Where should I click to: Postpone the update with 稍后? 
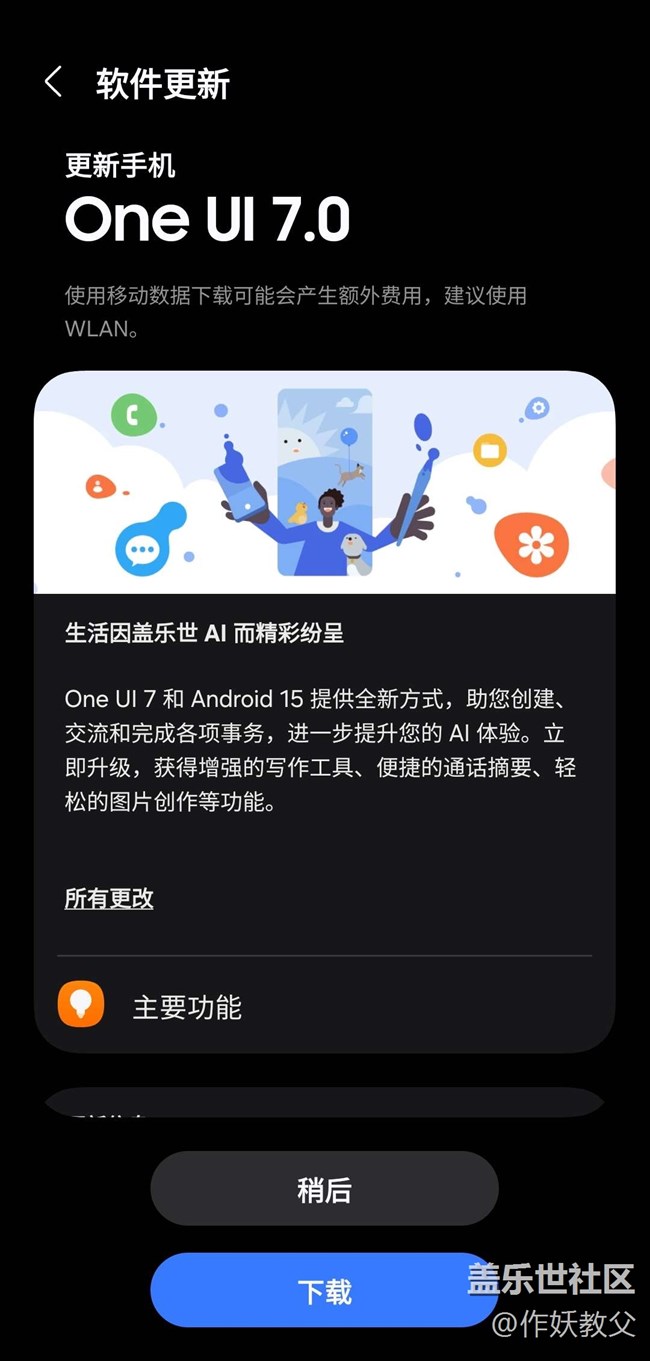[324, 1189]
